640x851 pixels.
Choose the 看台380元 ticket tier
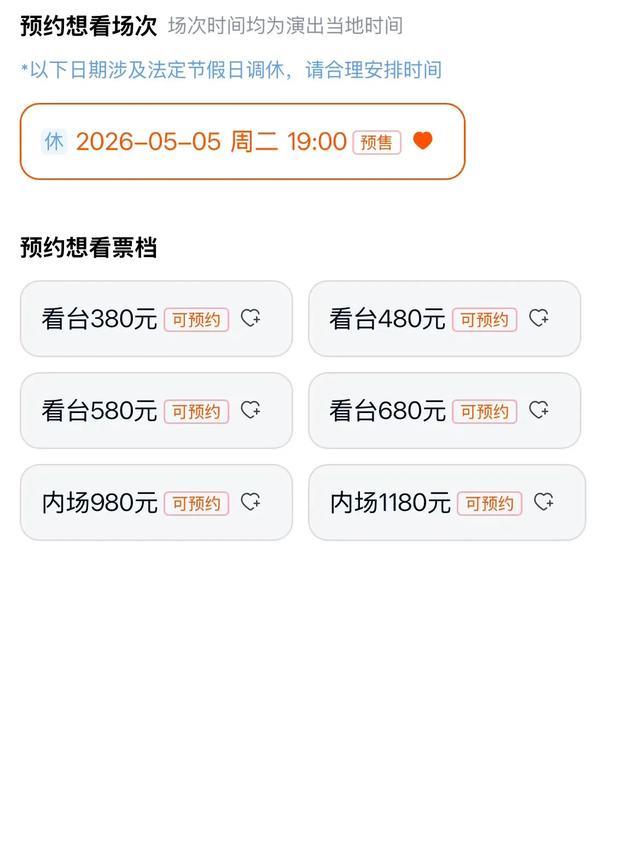click(155, 319)
